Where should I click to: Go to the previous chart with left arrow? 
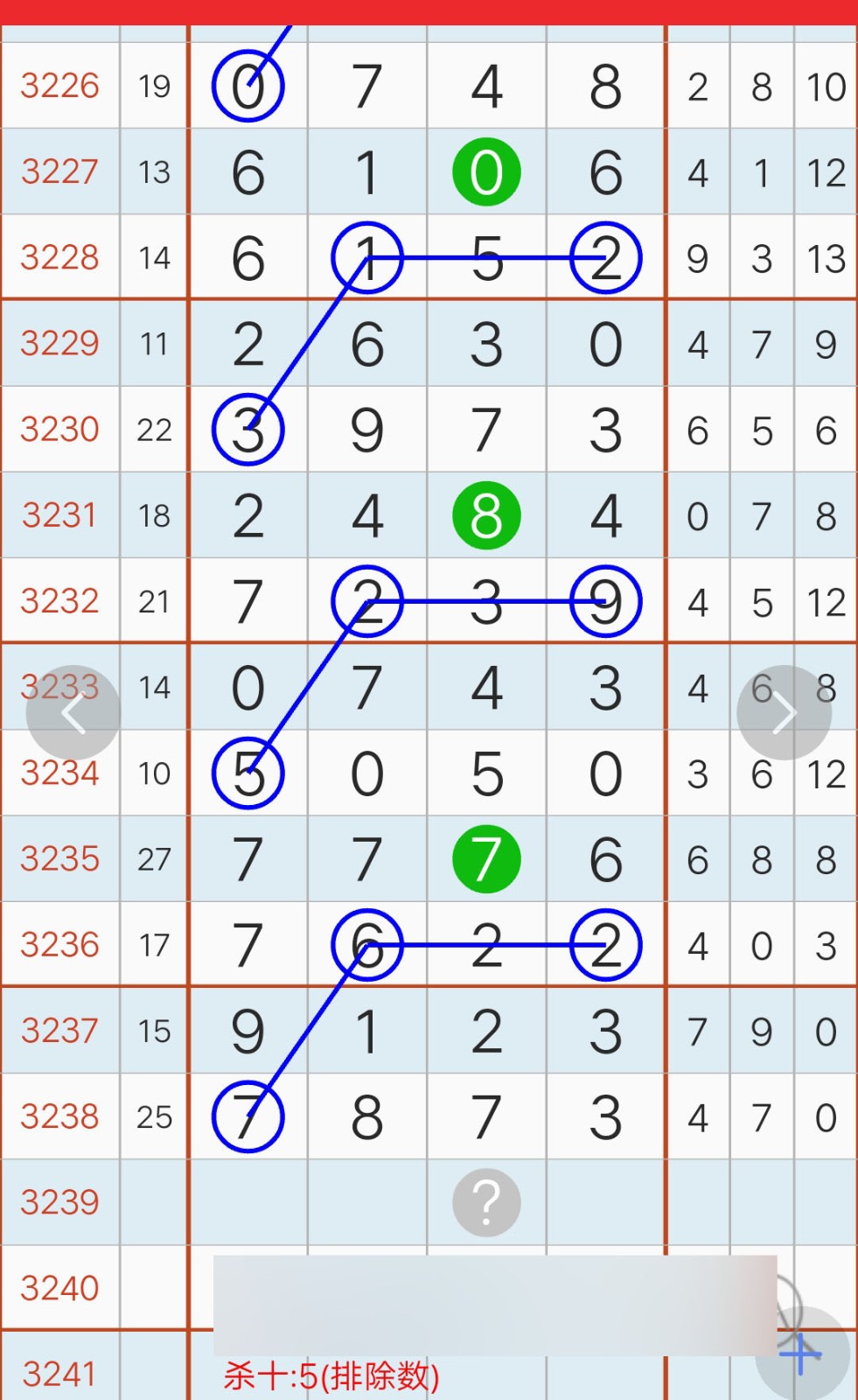(x=73, y=713)
